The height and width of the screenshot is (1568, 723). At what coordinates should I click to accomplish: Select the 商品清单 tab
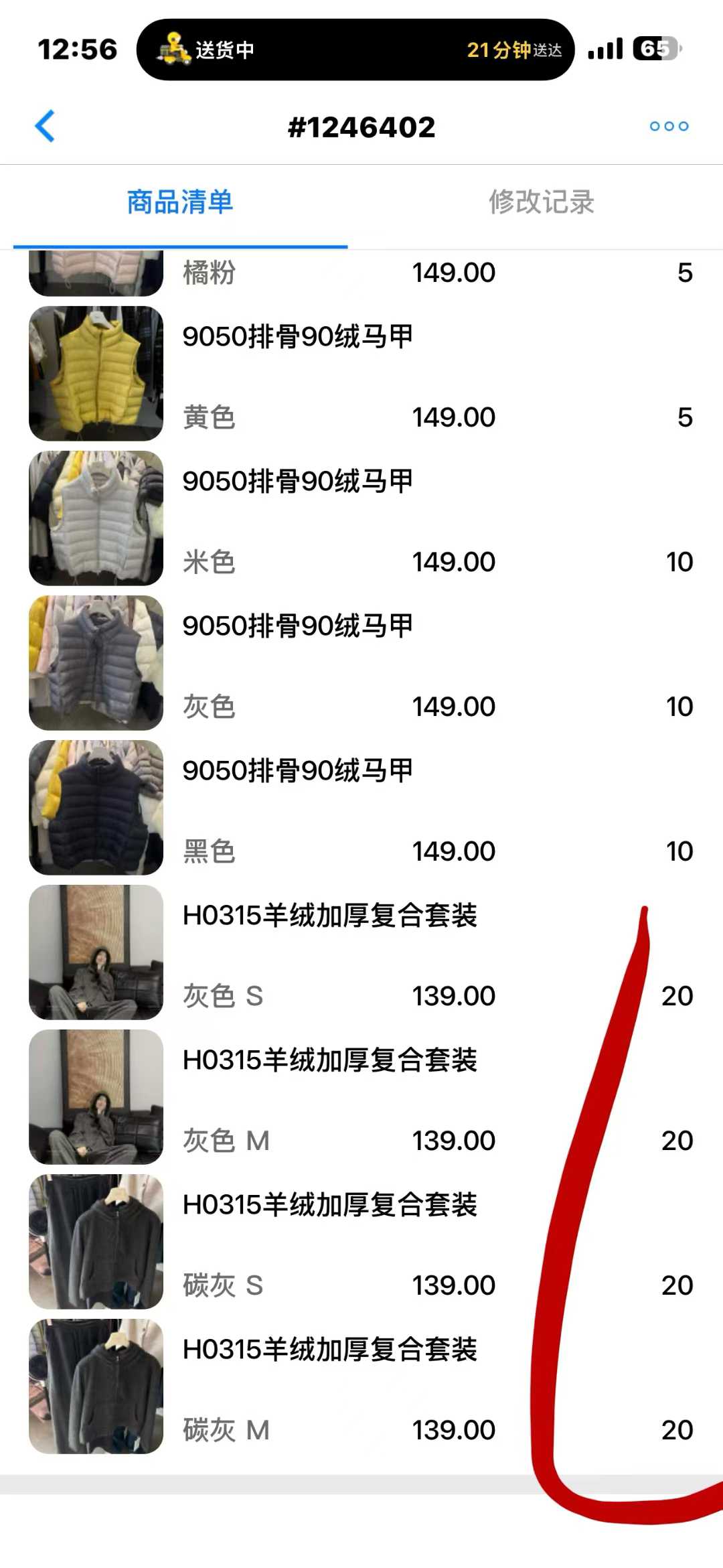tap(180, 202)
